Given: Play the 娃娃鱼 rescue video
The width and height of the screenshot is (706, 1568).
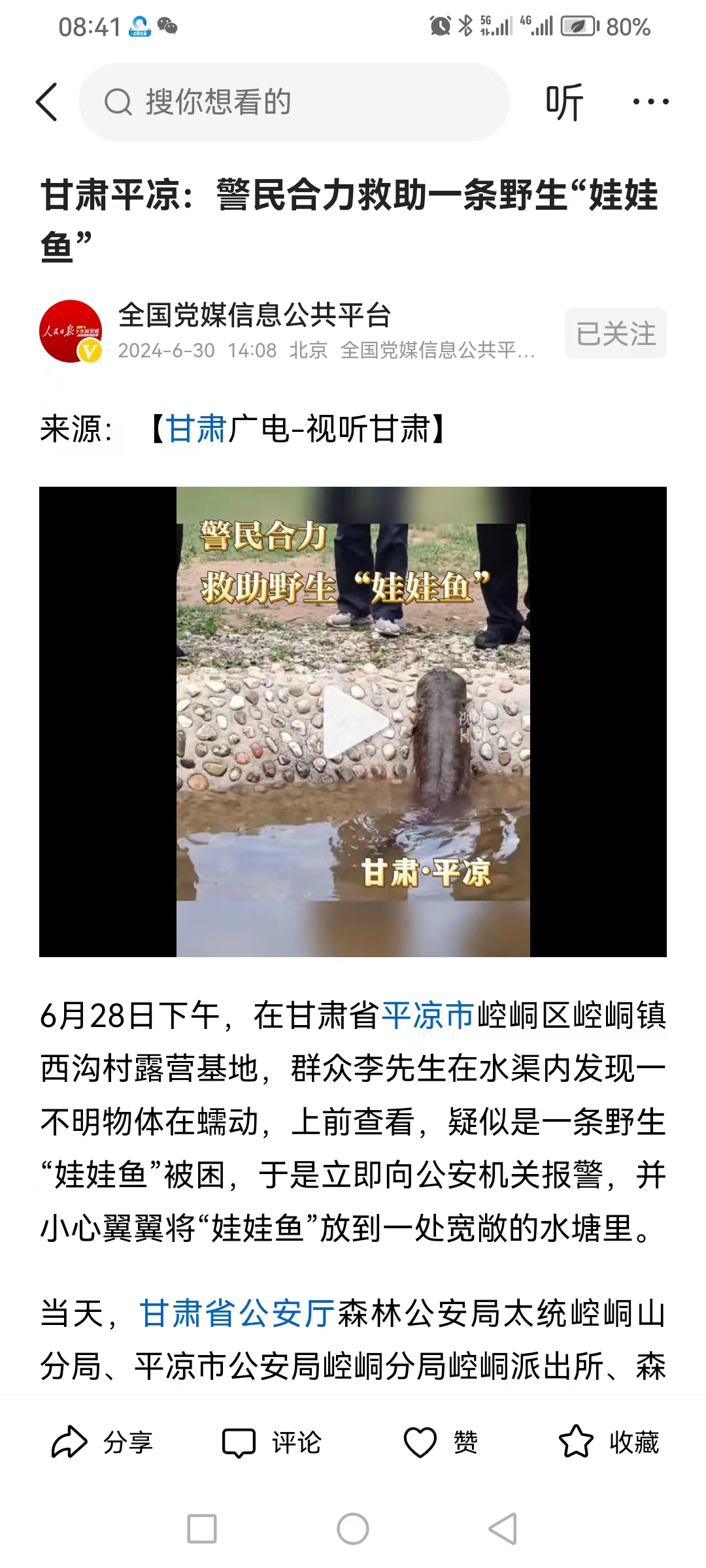Looking at the screenshot, I should click(353, 721).
